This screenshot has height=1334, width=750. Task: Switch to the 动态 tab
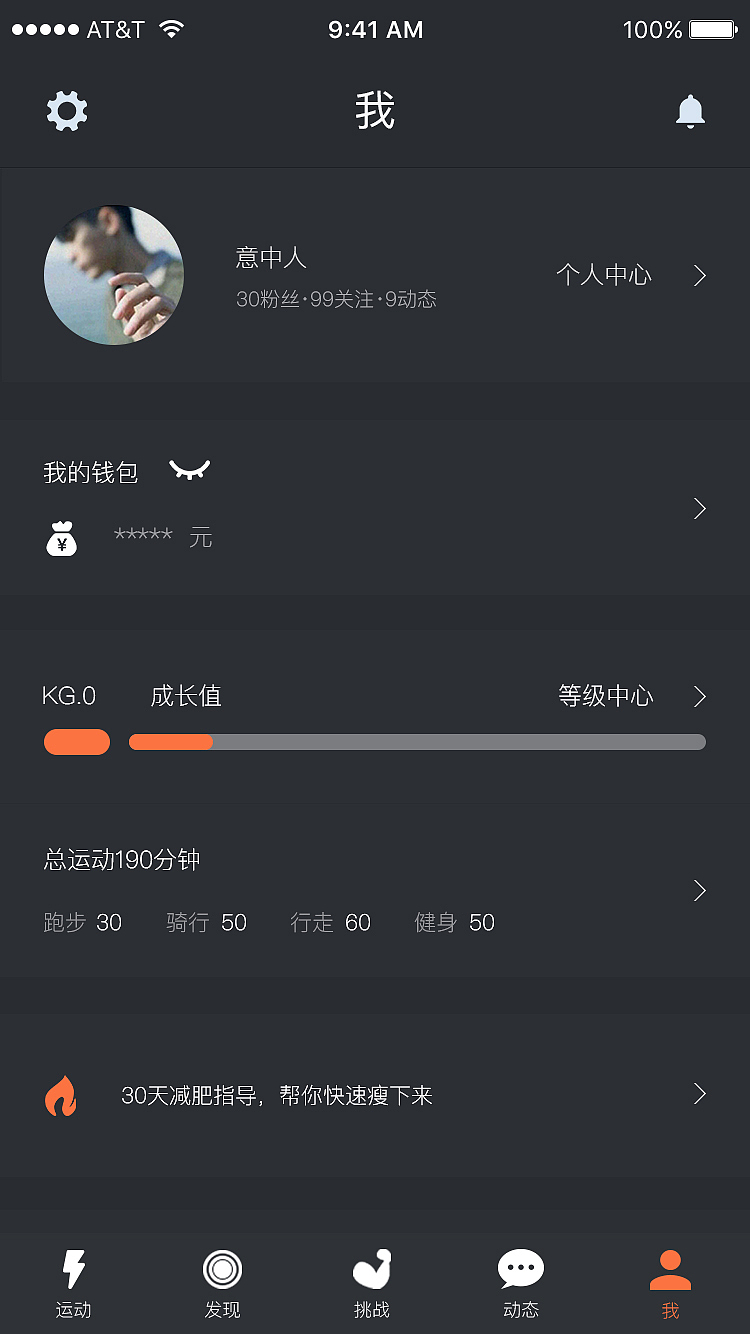pos(520,1285)
